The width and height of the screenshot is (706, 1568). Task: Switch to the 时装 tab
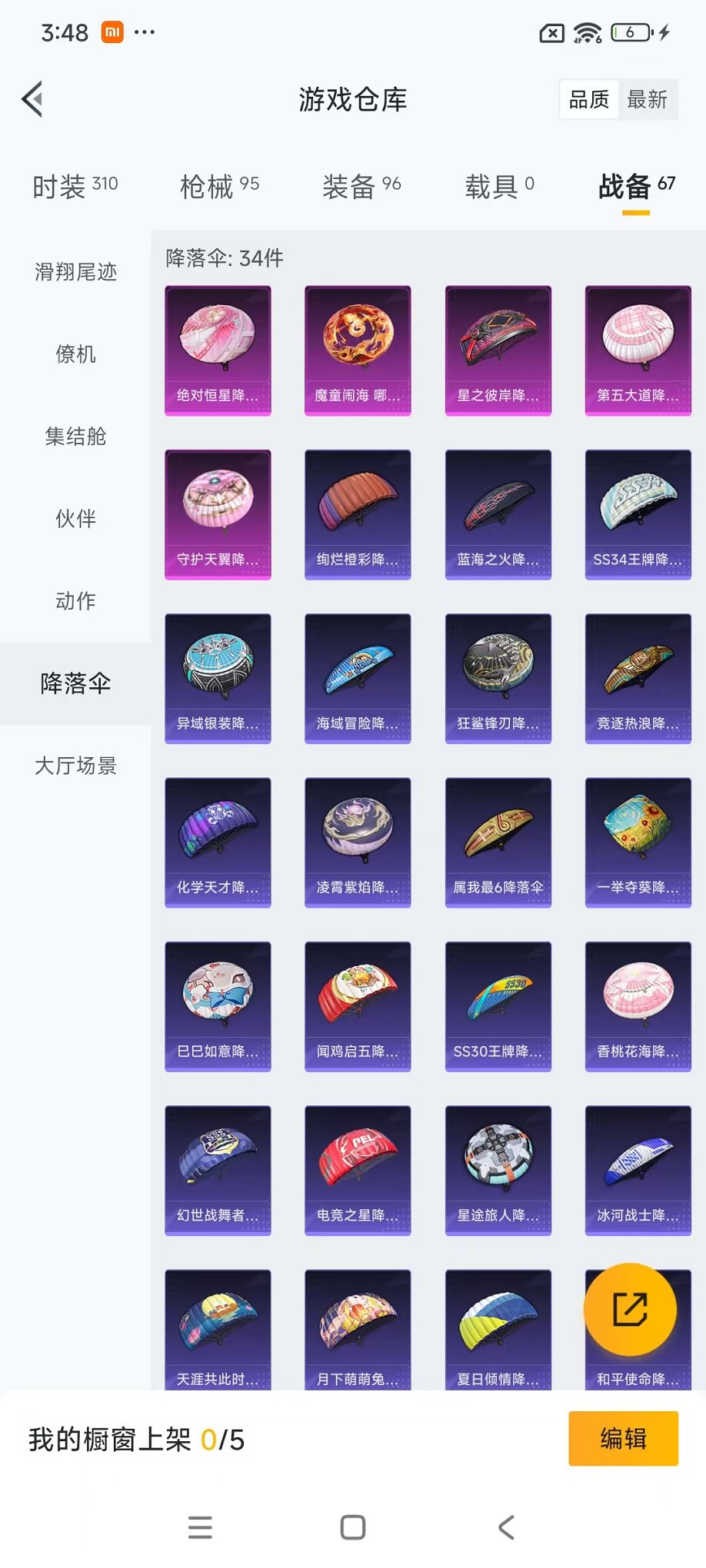pyautogui.click(x=75, y=186)
